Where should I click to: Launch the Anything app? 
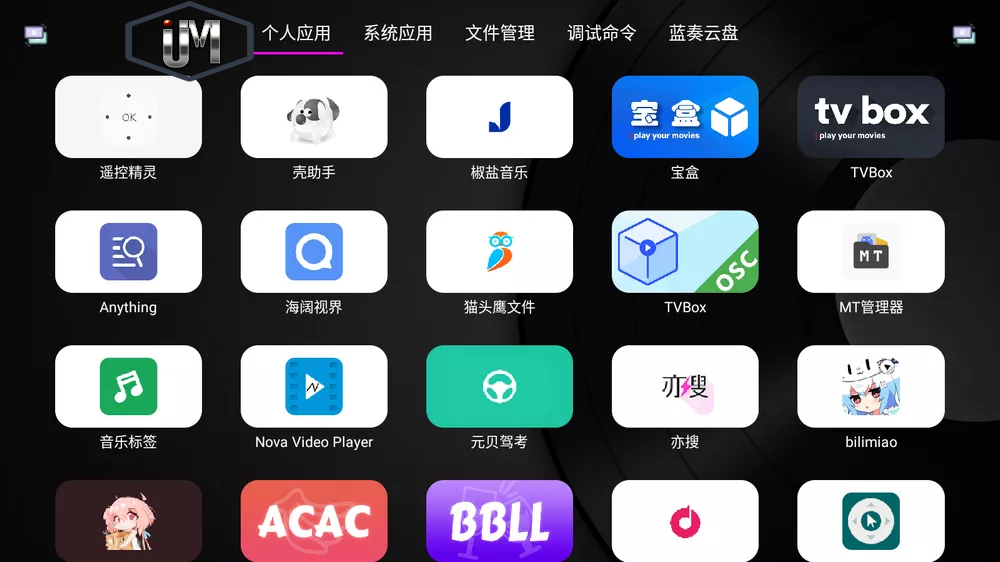coord(128,252)
